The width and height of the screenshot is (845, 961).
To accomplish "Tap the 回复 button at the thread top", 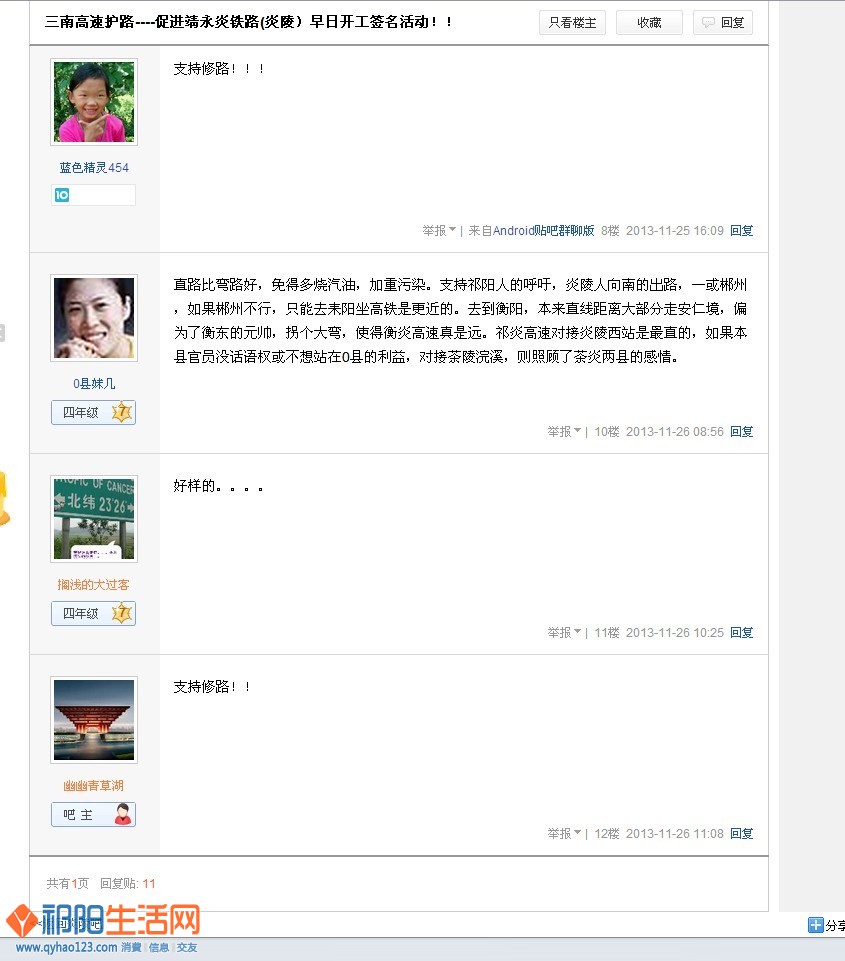I will (x=723, y=22).
